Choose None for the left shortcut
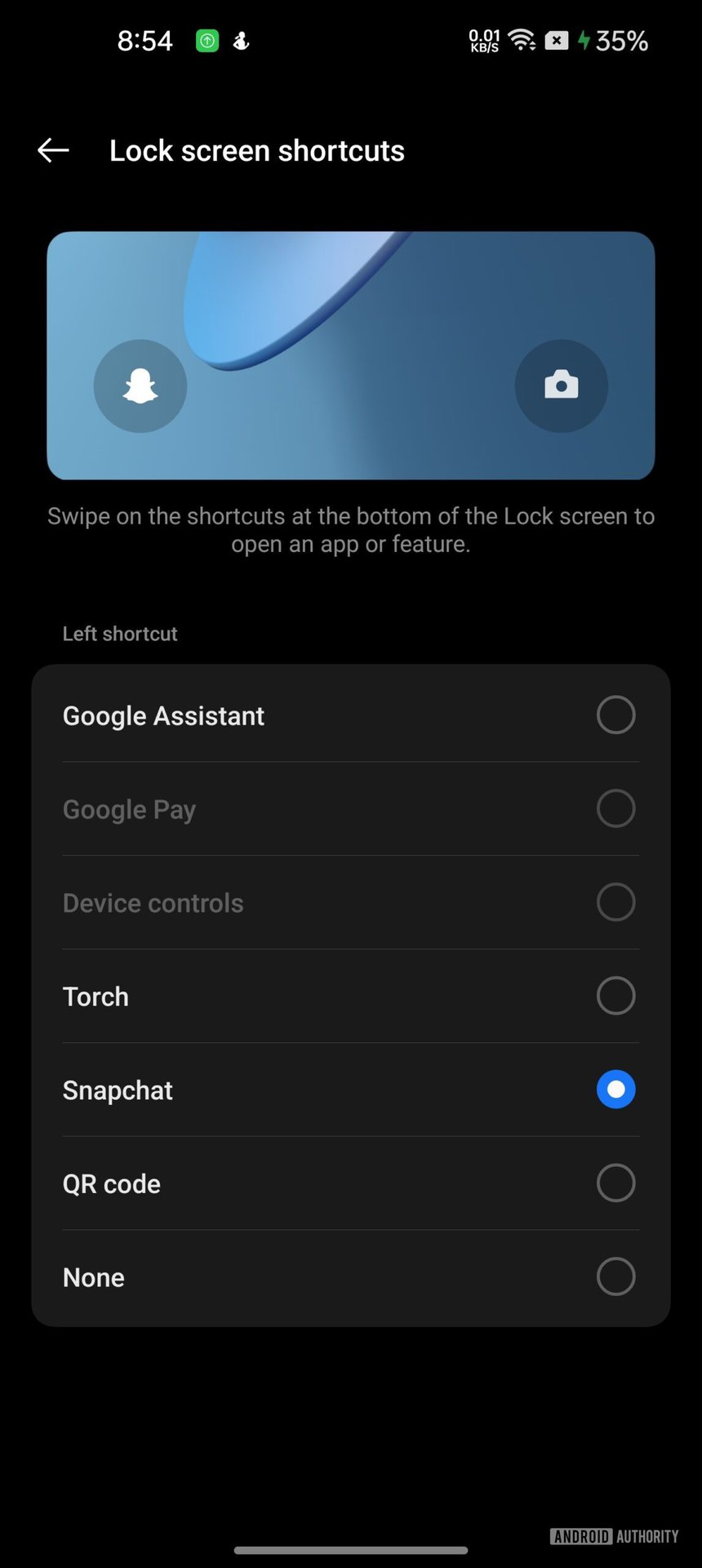The width and height of the screenshot is (702, 1568). (615, 1276)
